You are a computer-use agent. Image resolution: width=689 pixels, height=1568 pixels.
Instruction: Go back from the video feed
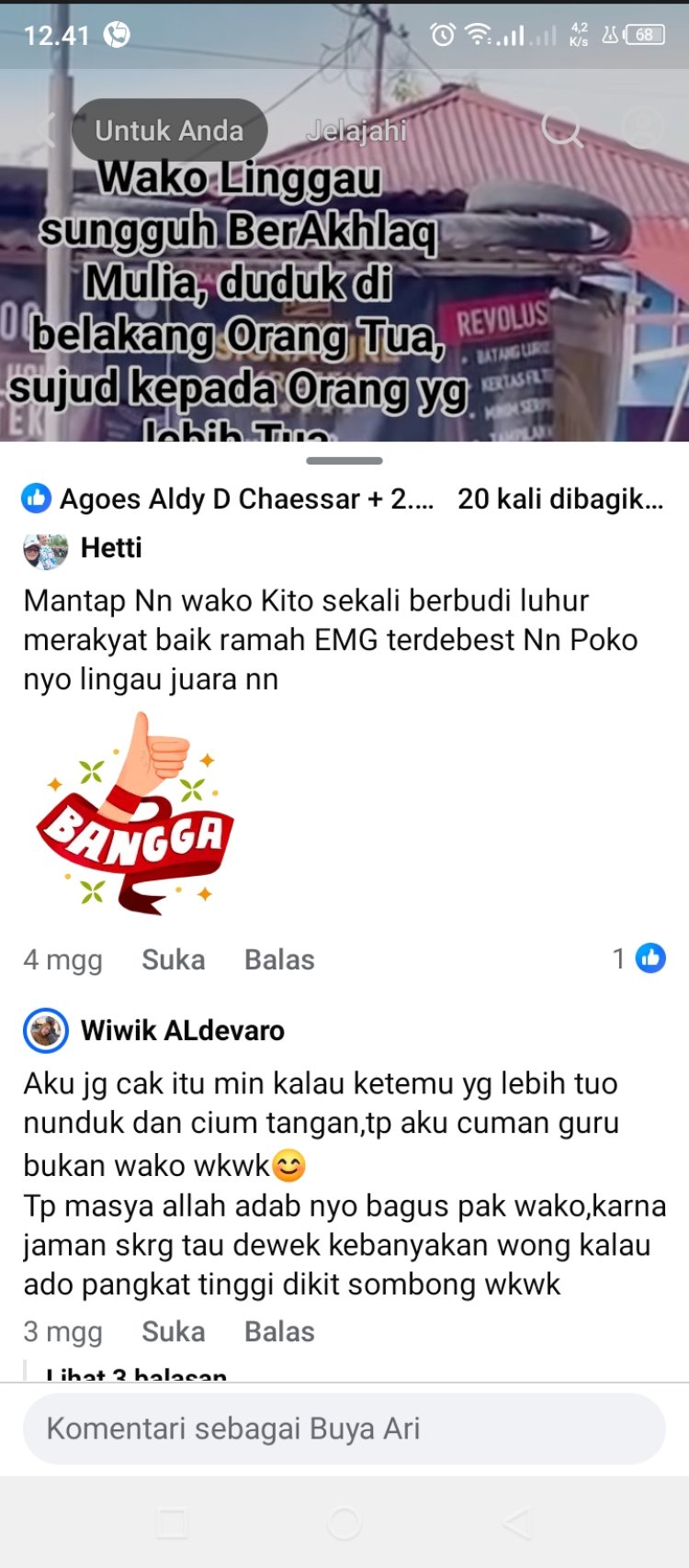tap(44, 129)
